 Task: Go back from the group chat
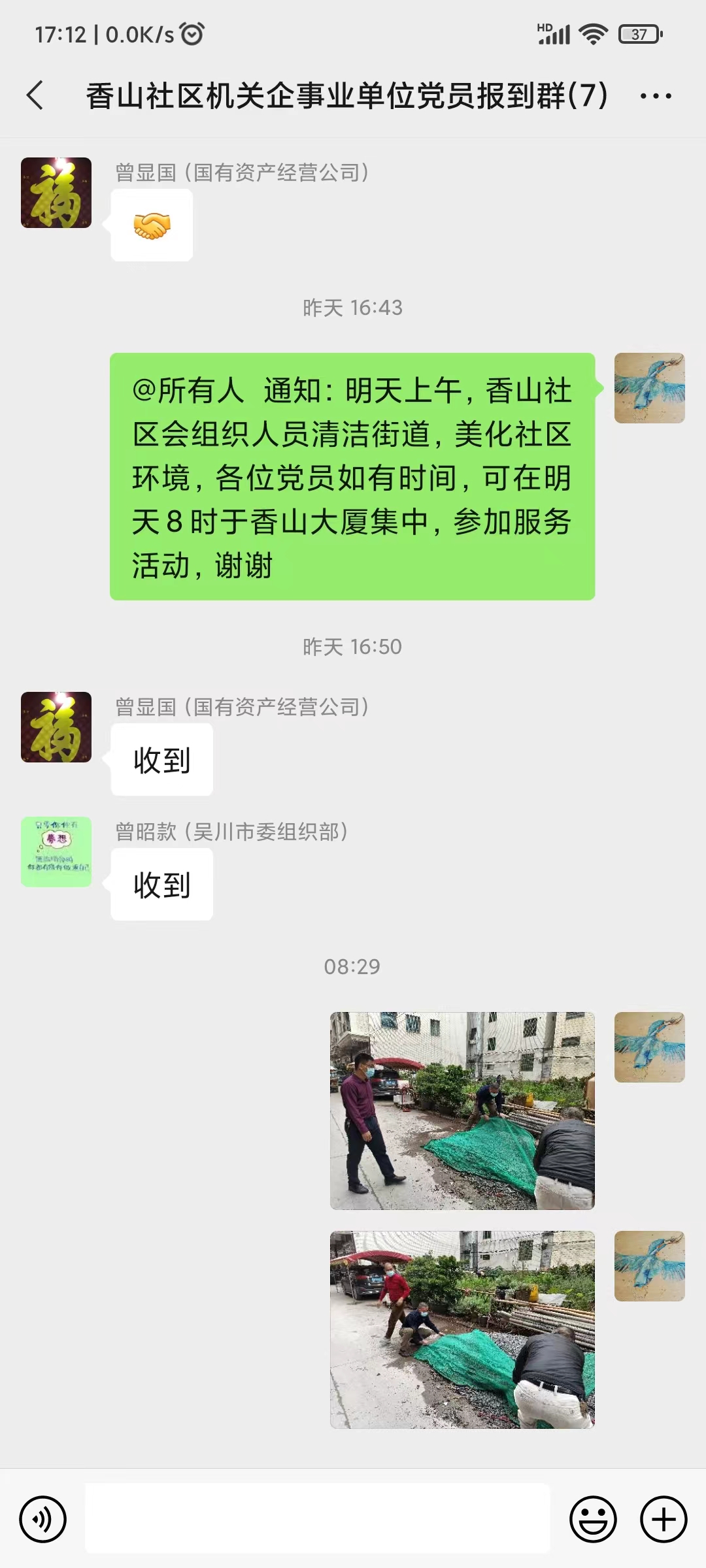(36, 95)
